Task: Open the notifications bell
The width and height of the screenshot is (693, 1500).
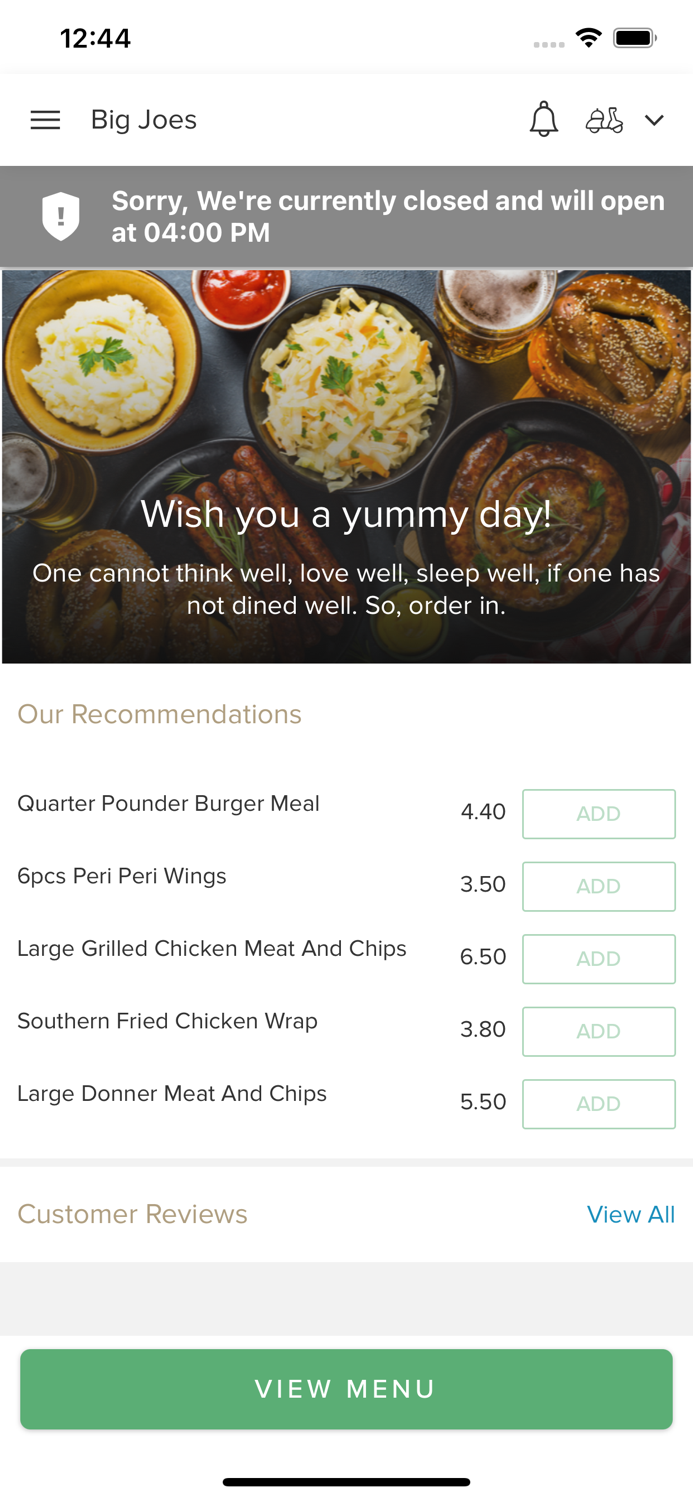Action: pos(543,120)
